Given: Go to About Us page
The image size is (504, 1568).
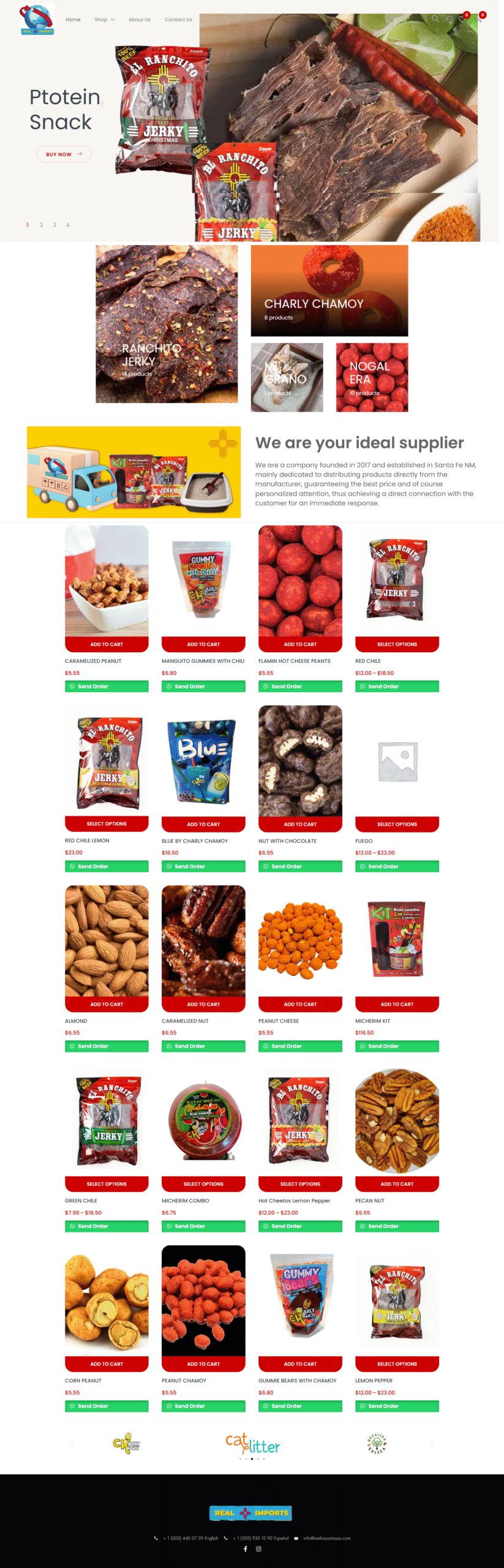Looking at the screenshot, I should coord(139,20).
